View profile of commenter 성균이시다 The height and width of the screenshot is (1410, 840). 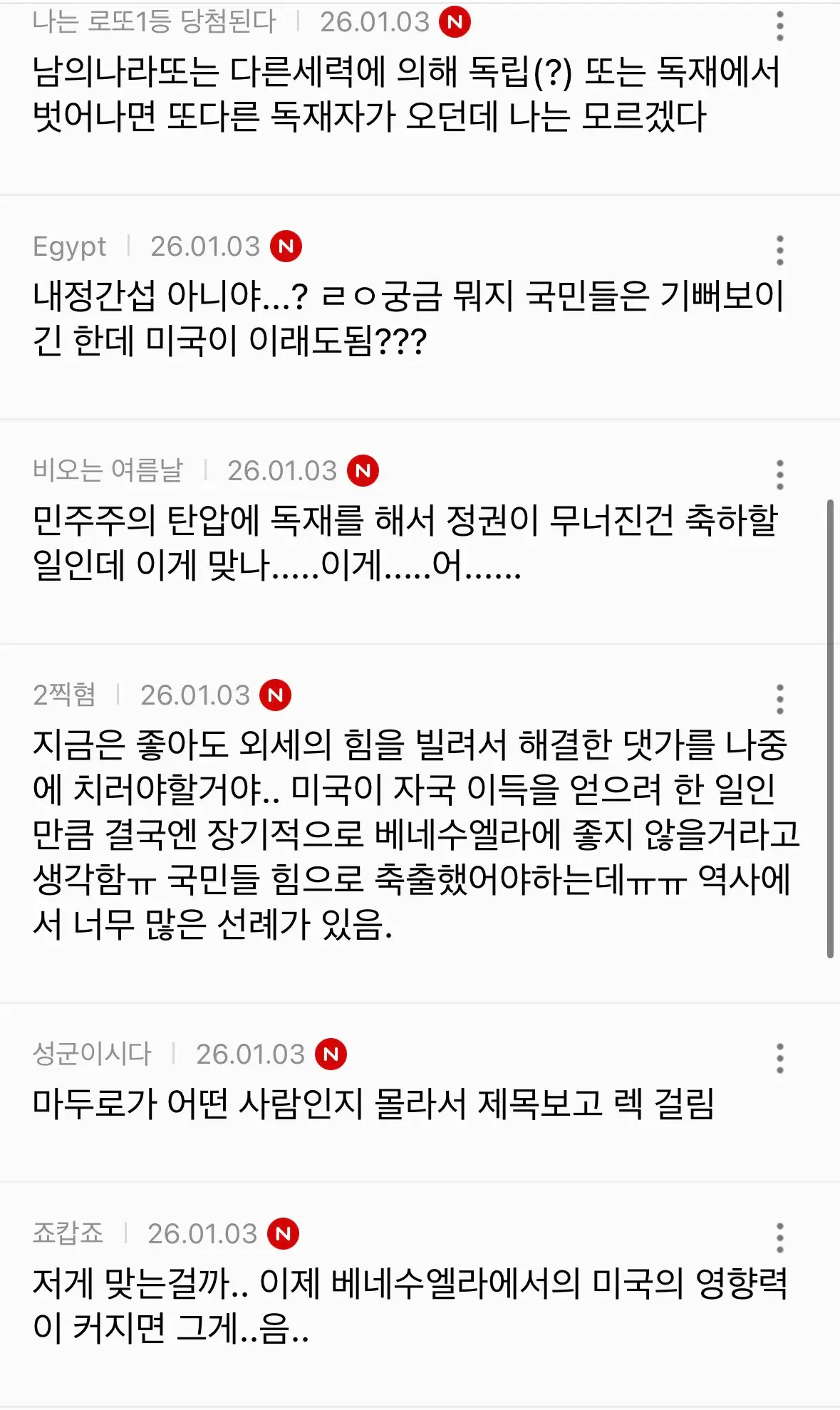click(x=92, y=1054)
